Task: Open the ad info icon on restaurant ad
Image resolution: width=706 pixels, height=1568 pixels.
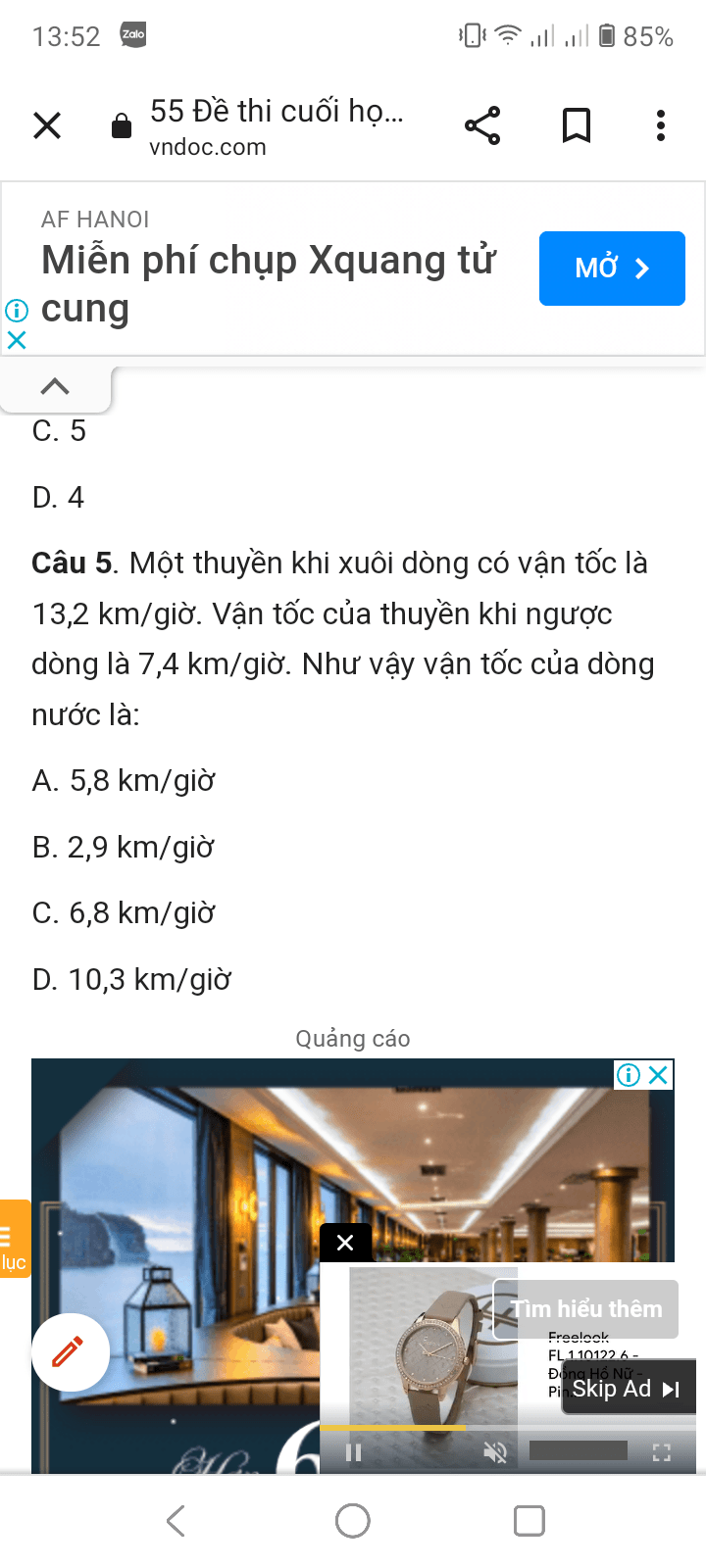Action: (629, 1075)
